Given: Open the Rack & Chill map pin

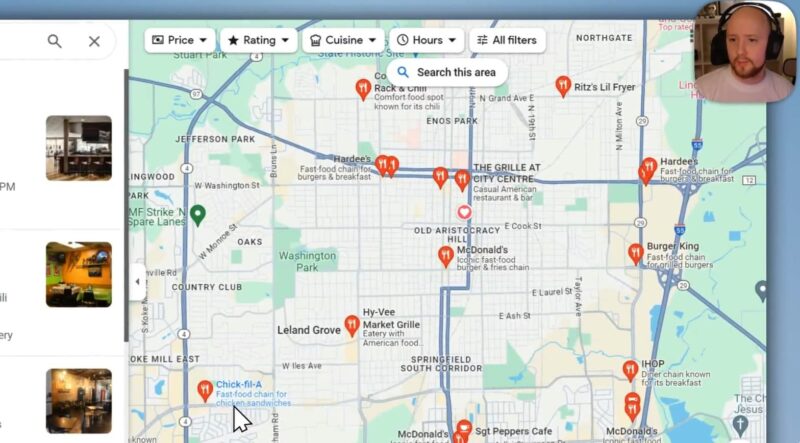Looking at the screenshot, I should coord(363,88).
